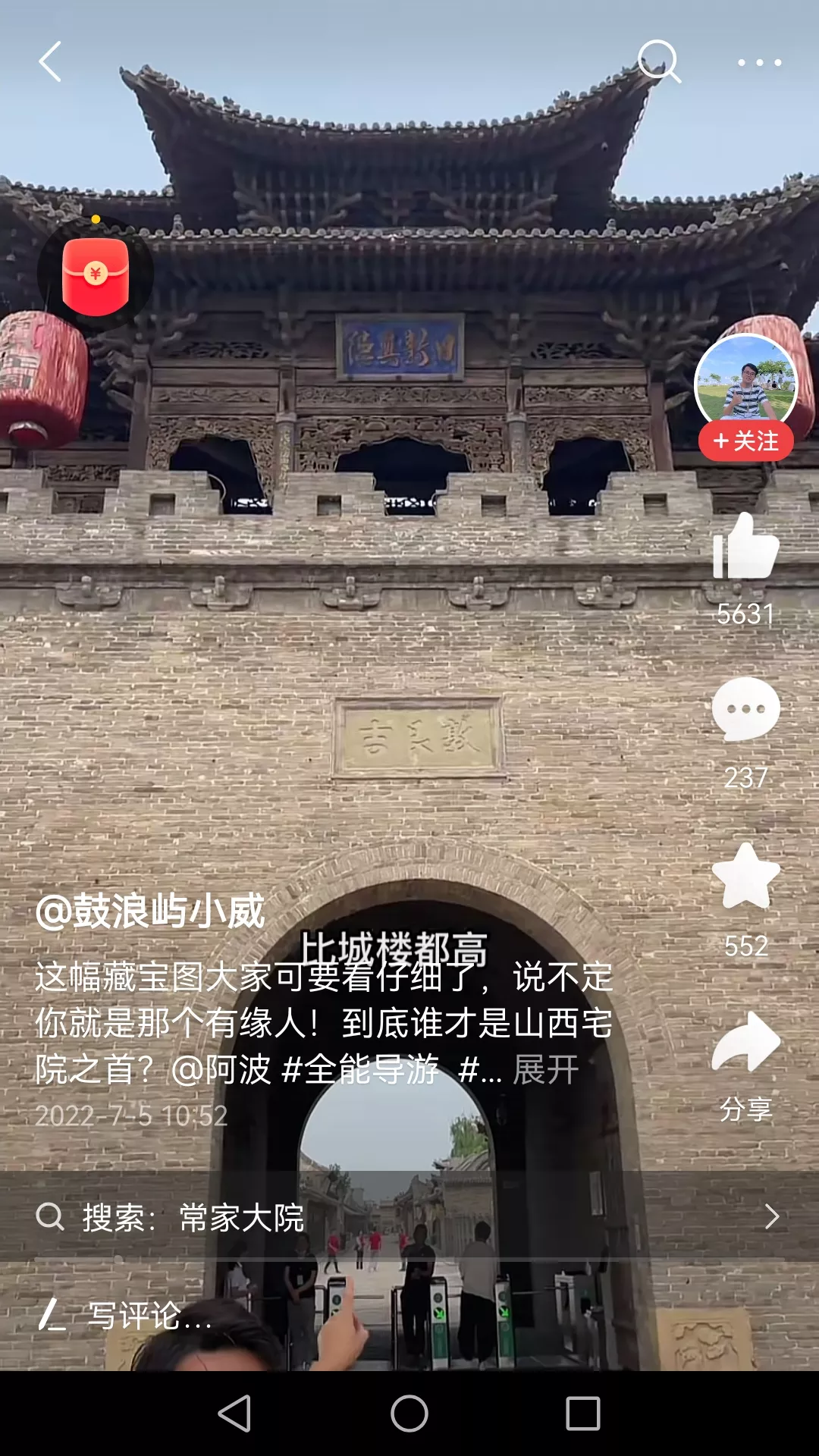Expand the caption with 展开
Viewport: 819px width, 1456px height.
click(x=546, y=1070)
